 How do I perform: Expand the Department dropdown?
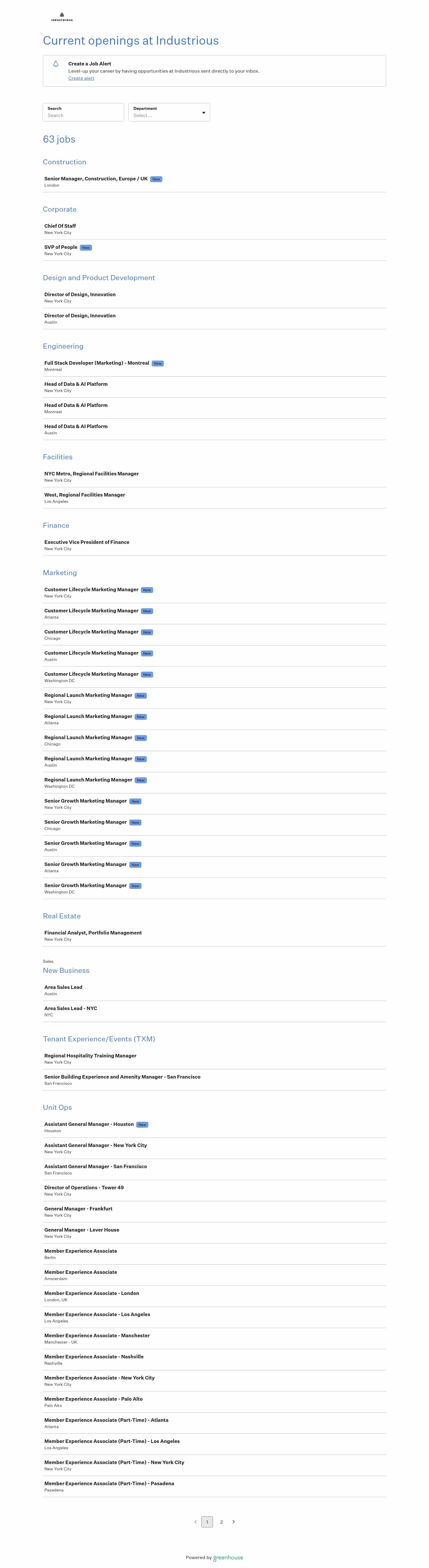(169, 113)
